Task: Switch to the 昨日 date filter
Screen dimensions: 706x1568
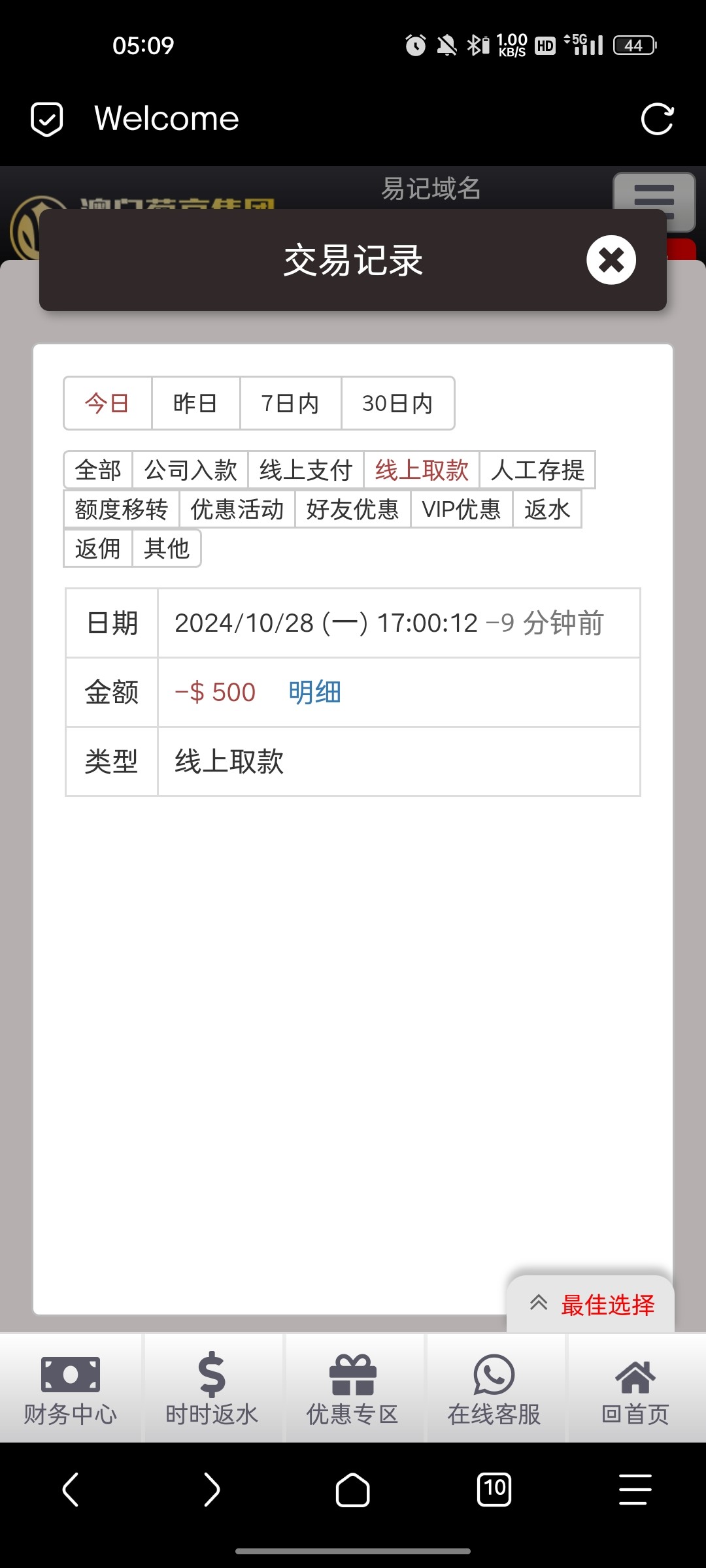Action: click(x=195, y=403)
